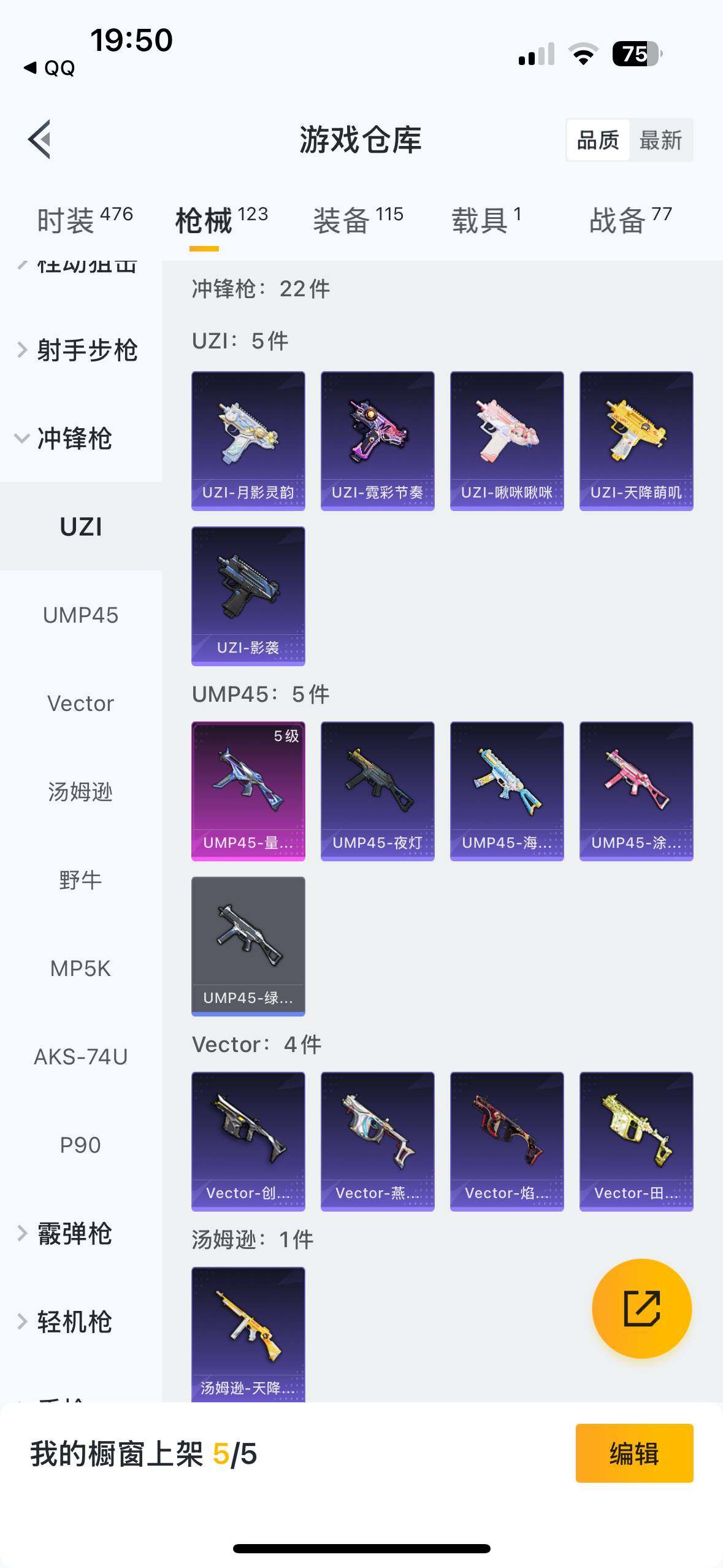723x1568 pixels.
Task: Tap the 编辑 button for showcase
Action: pos(634,1453)
